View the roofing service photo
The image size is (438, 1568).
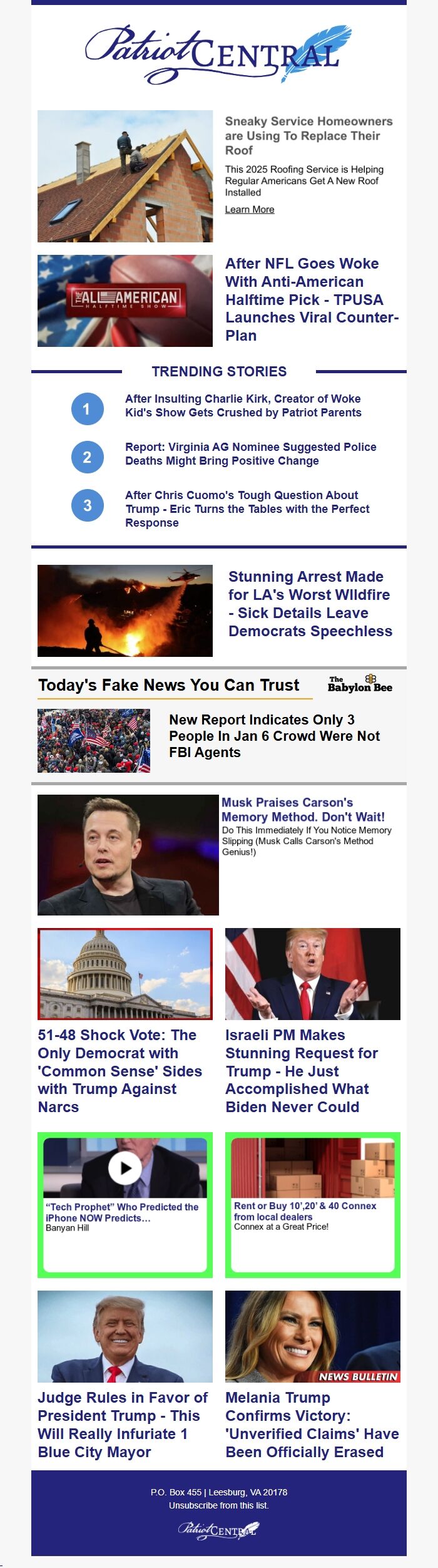coord(125,176)
